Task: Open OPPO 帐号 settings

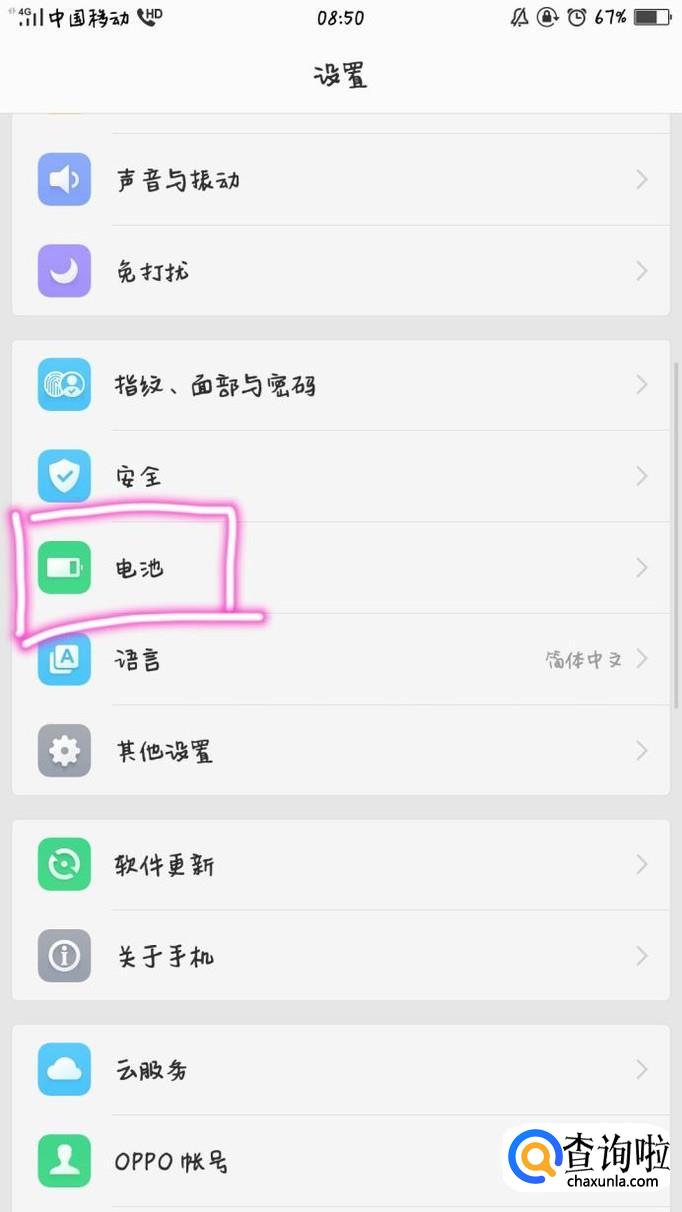Action: [300, 1161]
